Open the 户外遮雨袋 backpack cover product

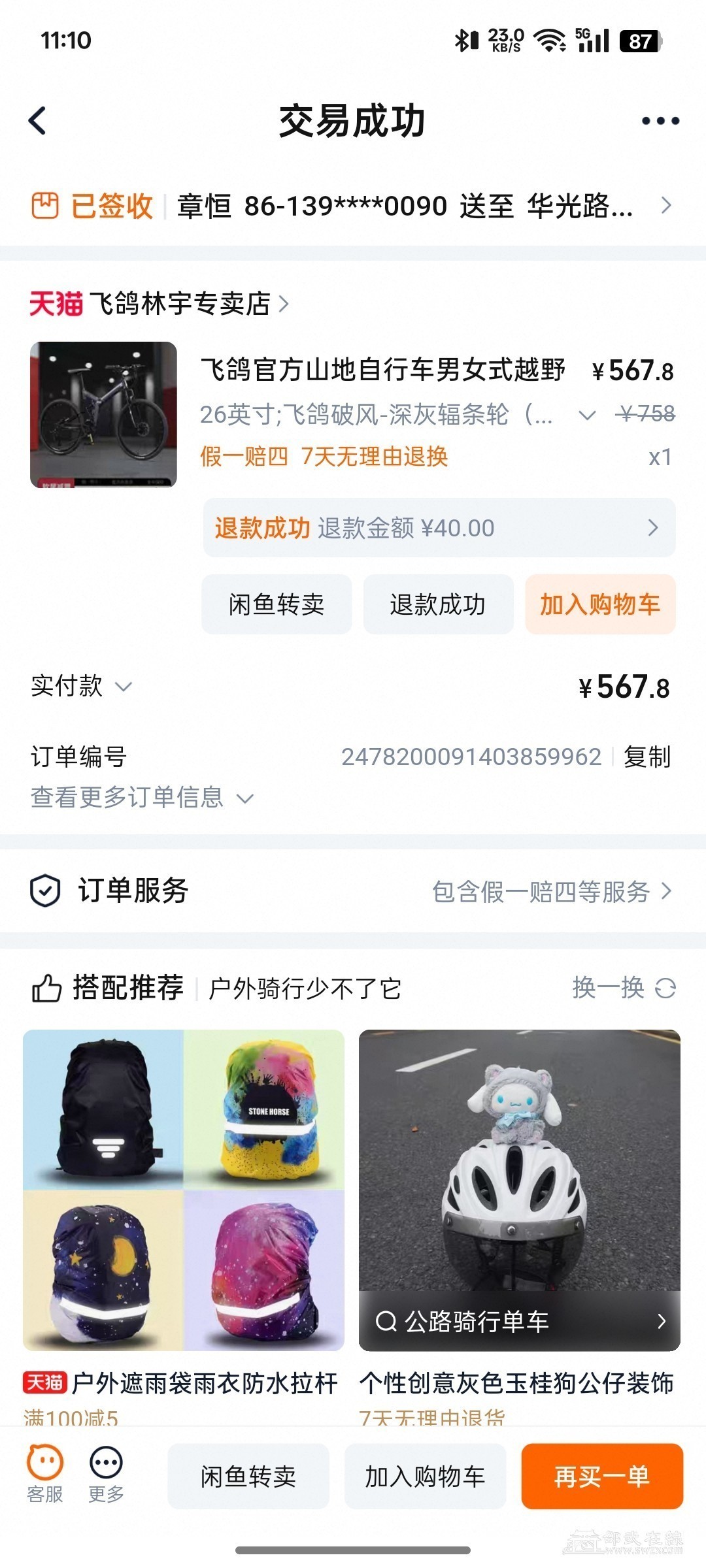[184, 1190]
